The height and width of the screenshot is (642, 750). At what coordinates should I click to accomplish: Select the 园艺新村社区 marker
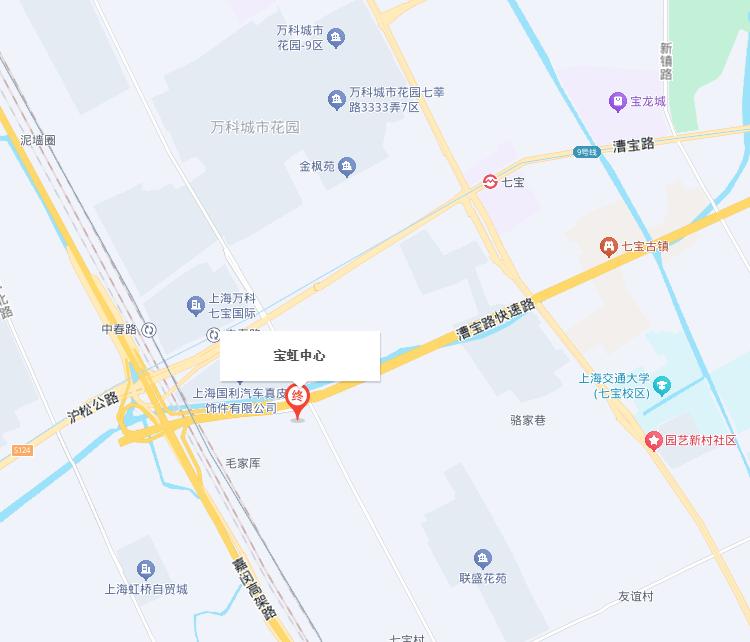tap(654, 440)
